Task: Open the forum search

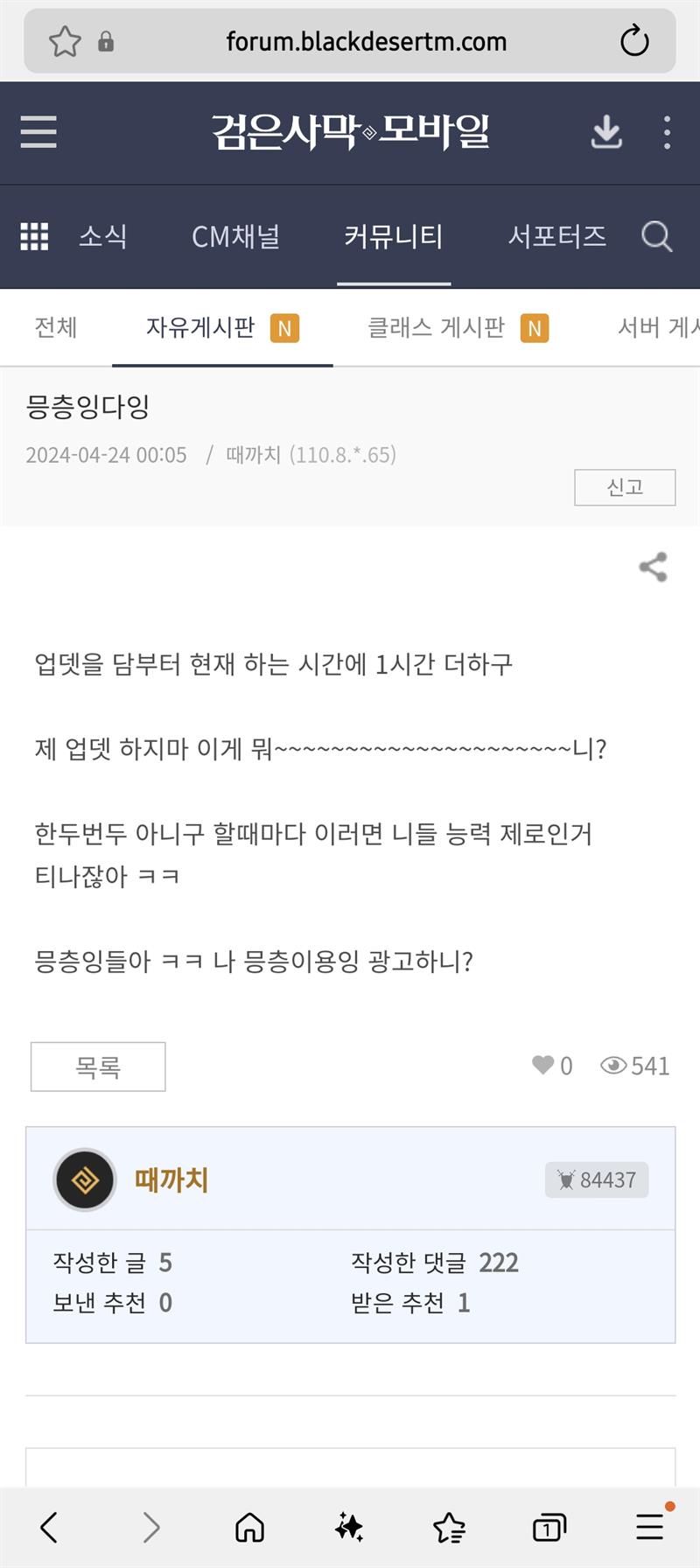Action: click(656, 236)
